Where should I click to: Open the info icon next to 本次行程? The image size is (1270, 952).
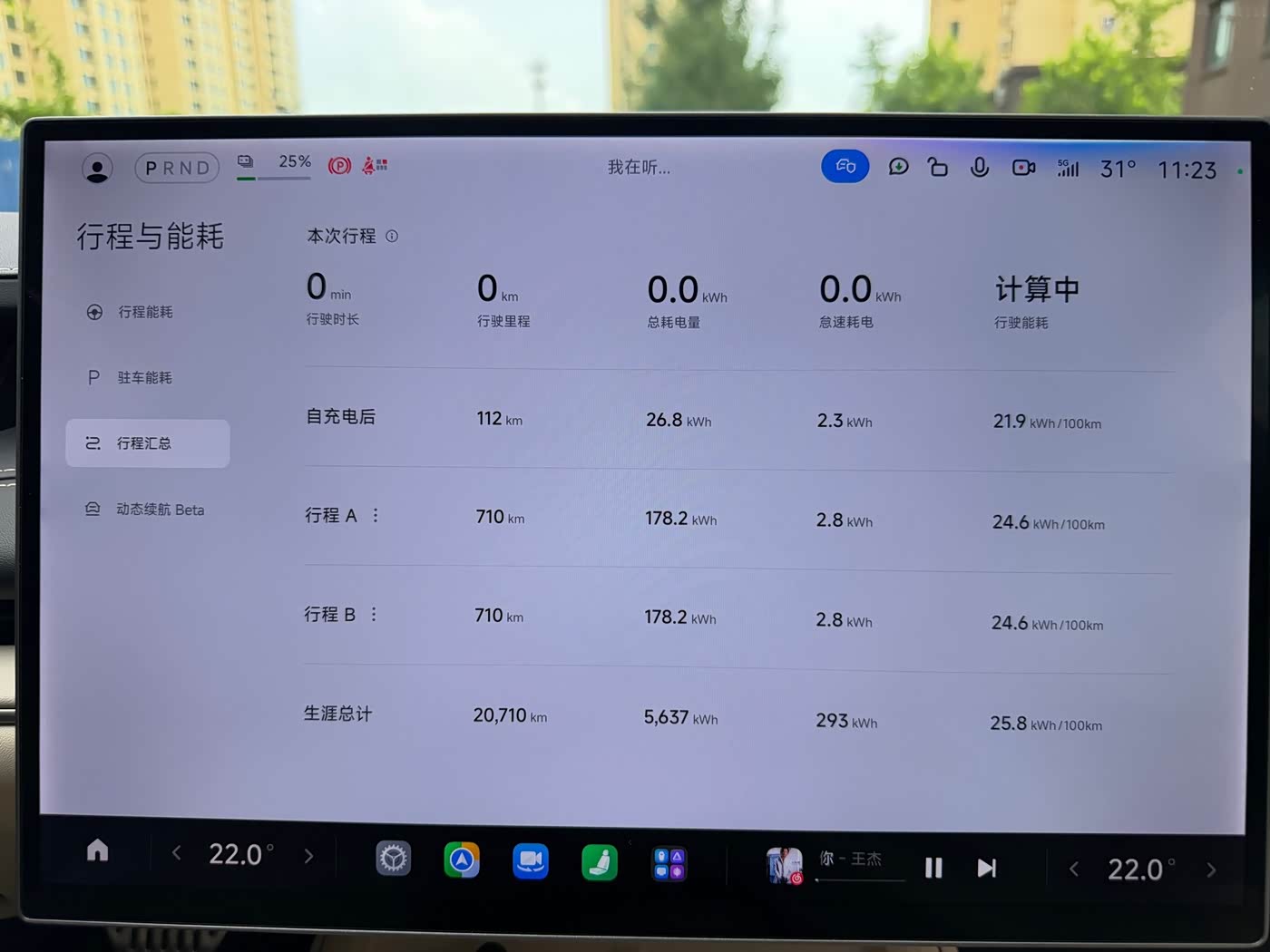392,236
